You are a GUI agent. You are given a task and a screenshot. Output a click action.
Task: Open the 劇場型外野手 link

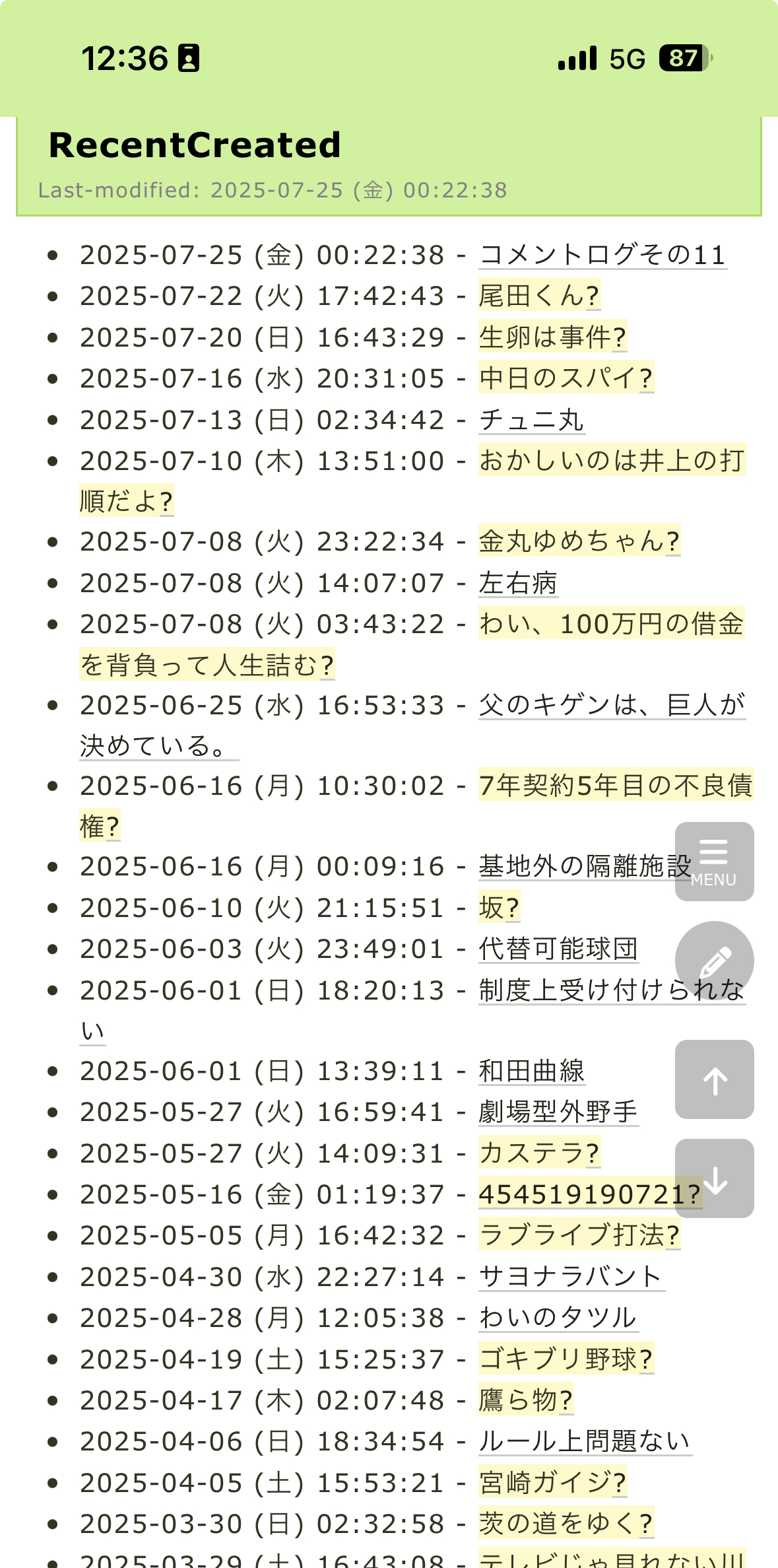coord(559,1112)
